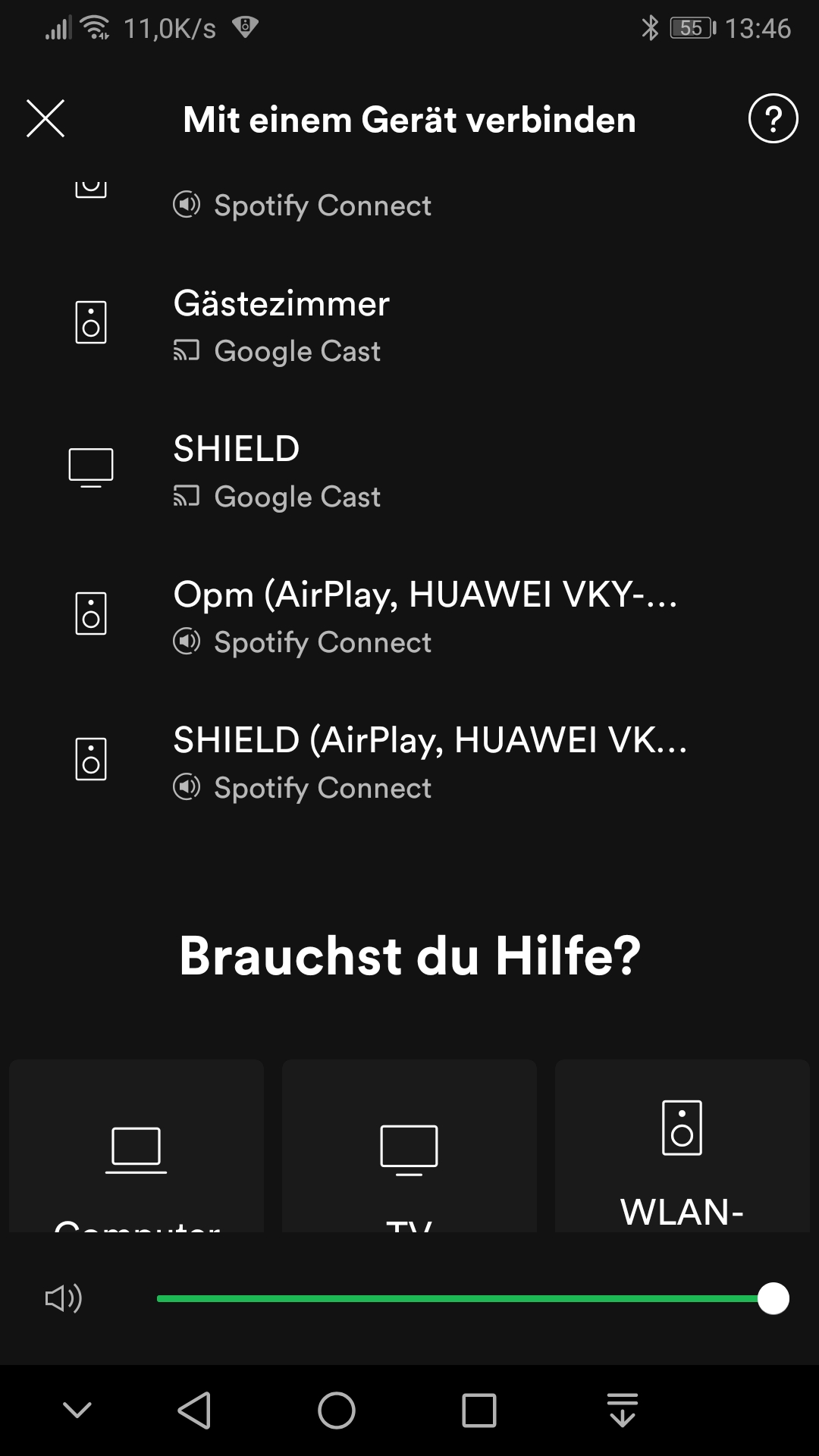Close the device connection screen
The image size is (819, 1456).
(45, 119)
